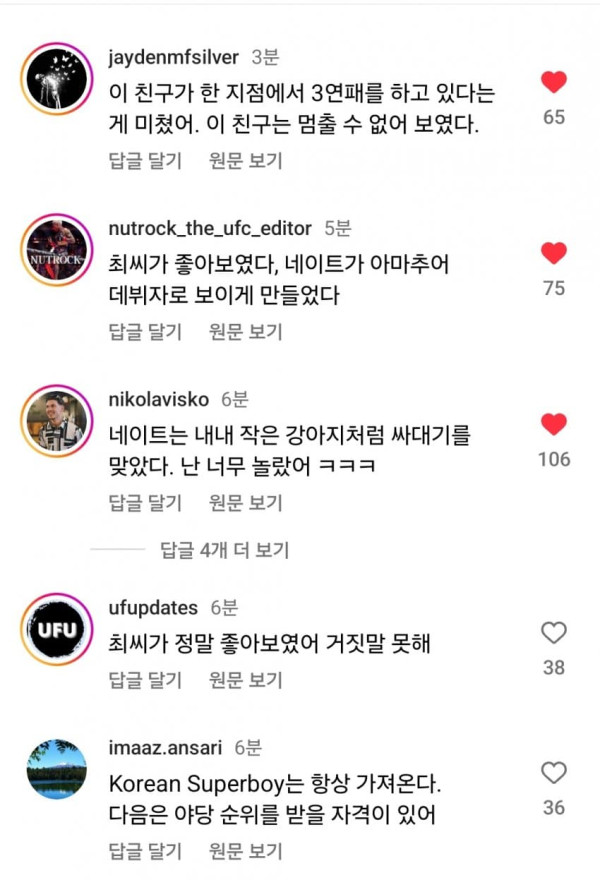Screen dimensions: 600x880
Task: Reply to imaaz.ansari's comment
Action: pyautogui.click(x=144, y=851)
